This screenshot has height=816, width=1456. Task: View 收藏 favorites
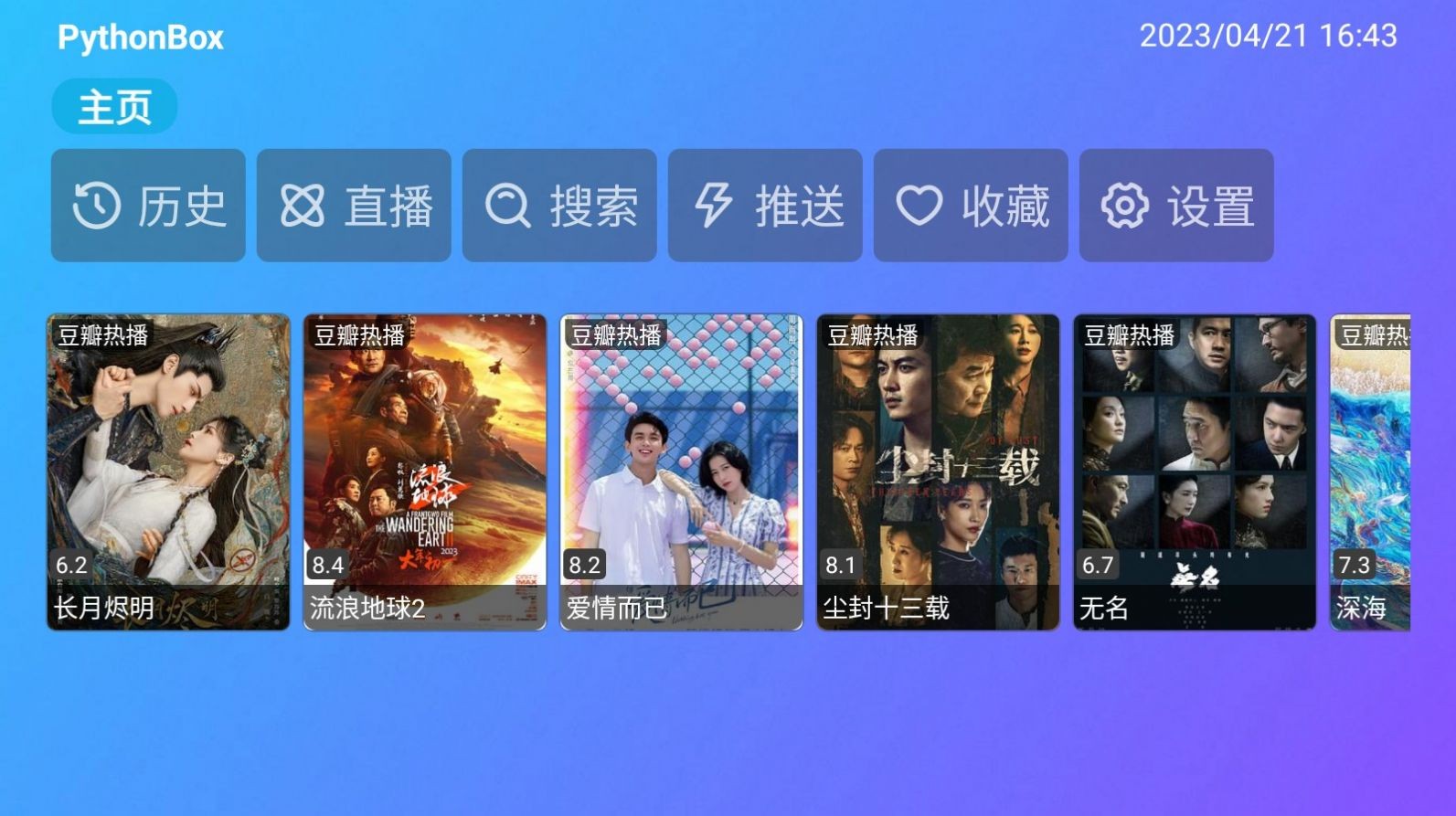coord(971,206)
